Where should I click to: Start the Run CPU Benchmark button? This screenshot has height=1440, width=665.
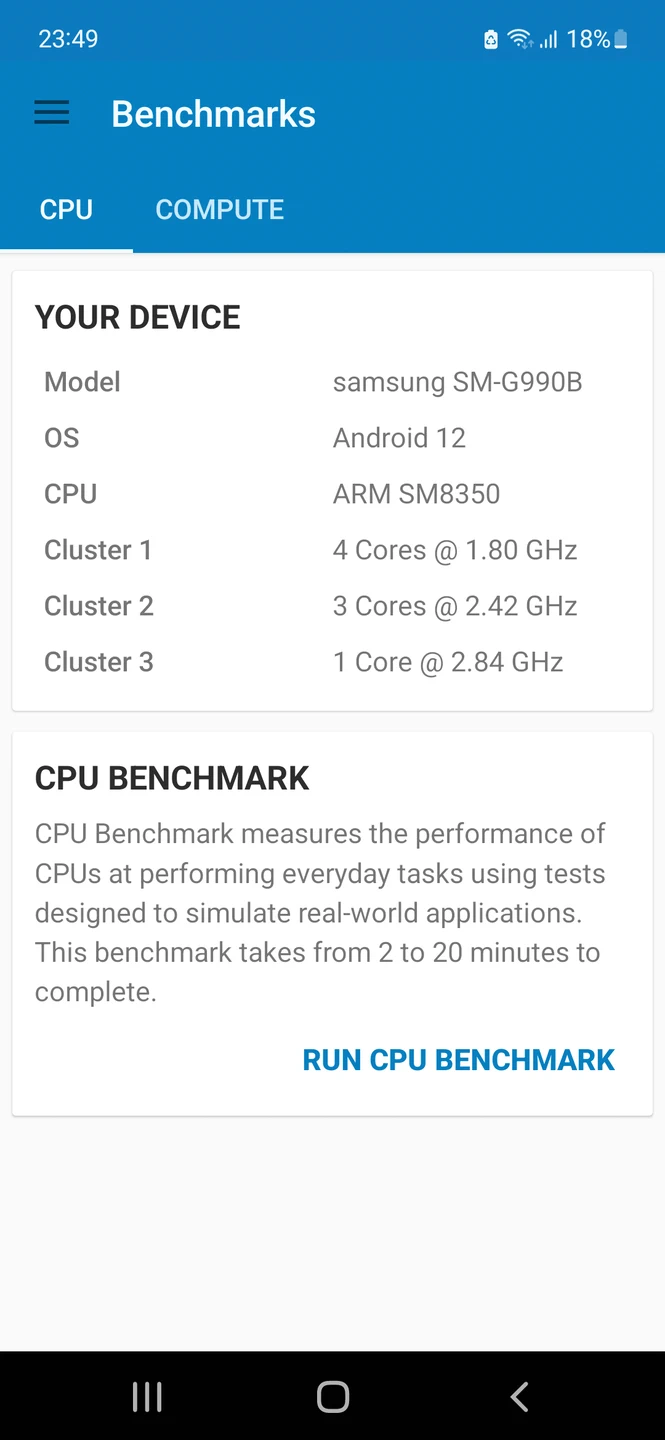pyautogui.click(x=458, y=1060)
